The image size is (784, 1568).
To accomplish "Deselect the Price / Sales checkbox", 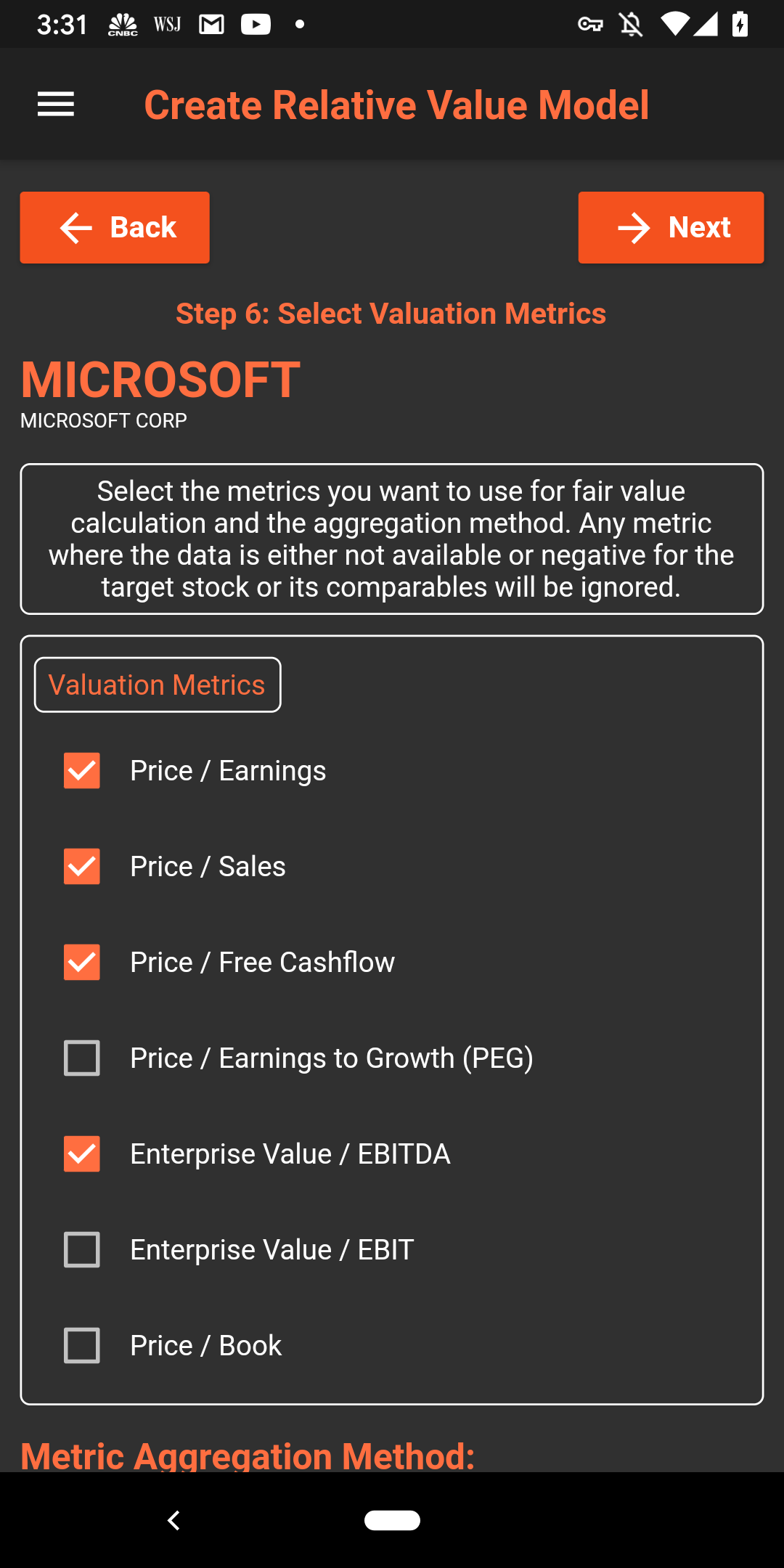I will (82, 867).
